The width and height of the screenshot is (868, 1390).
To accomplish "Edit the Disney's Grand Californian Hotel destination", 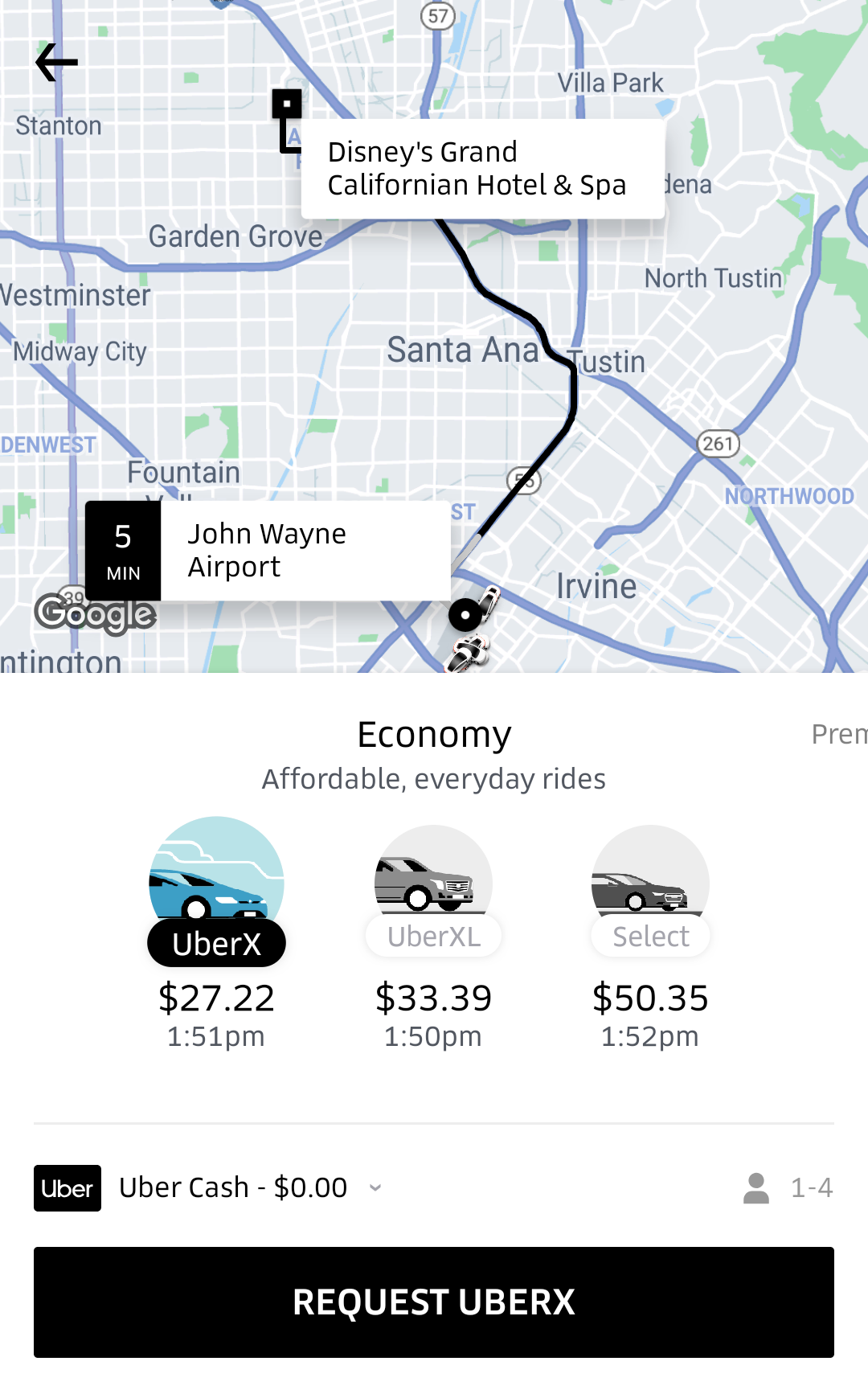I will click(482, 169).
